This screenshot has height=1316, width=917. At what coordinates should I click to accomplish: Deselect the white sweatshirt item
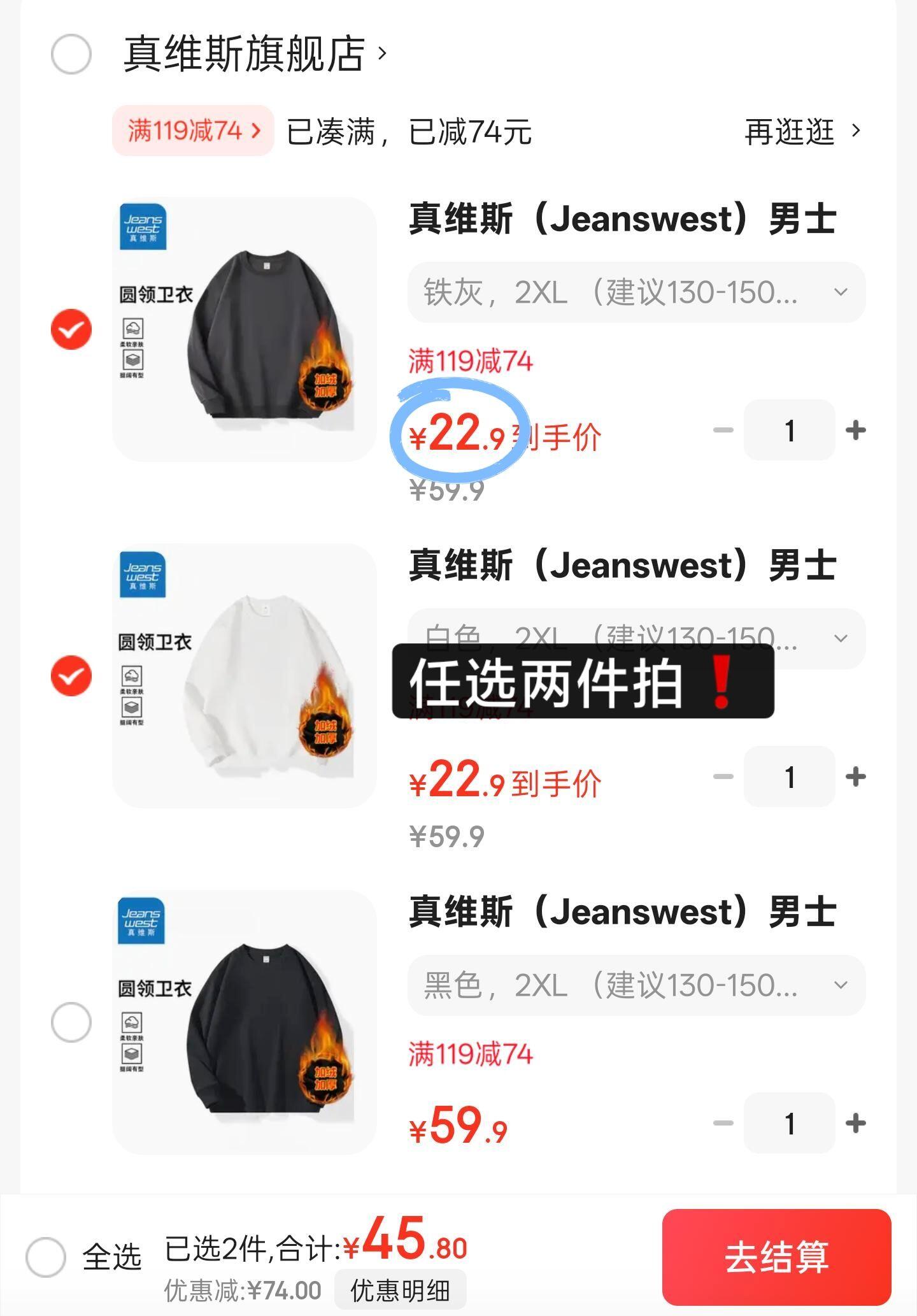coord(71,676)
